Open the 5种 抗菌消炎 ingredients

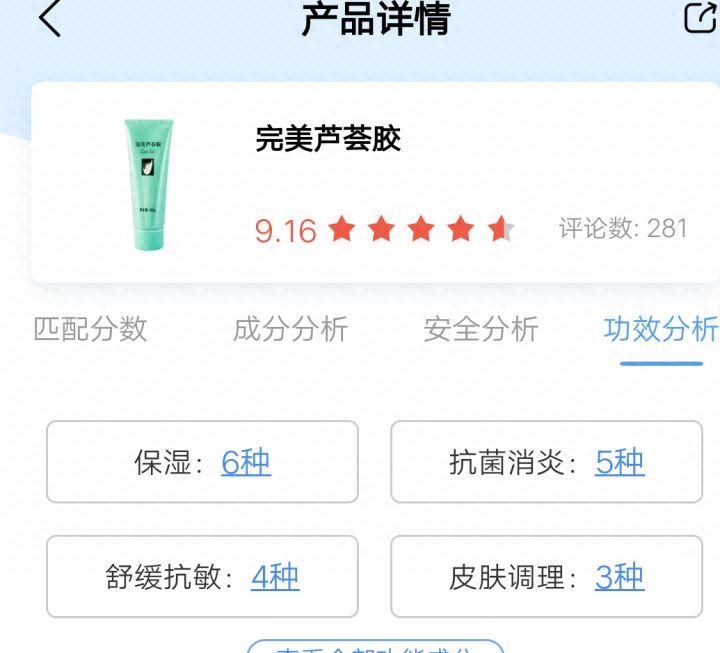point(620,462)
